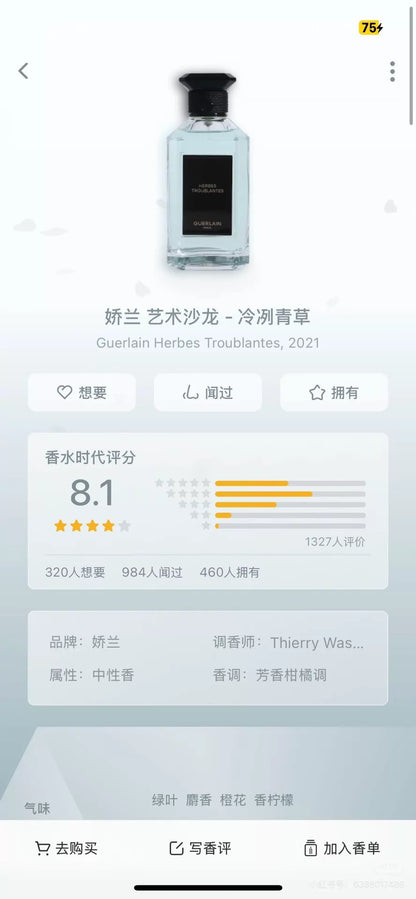Go back using the top-left arrow
The width and height of the screenshot is (416, 899).
point(23,71)
